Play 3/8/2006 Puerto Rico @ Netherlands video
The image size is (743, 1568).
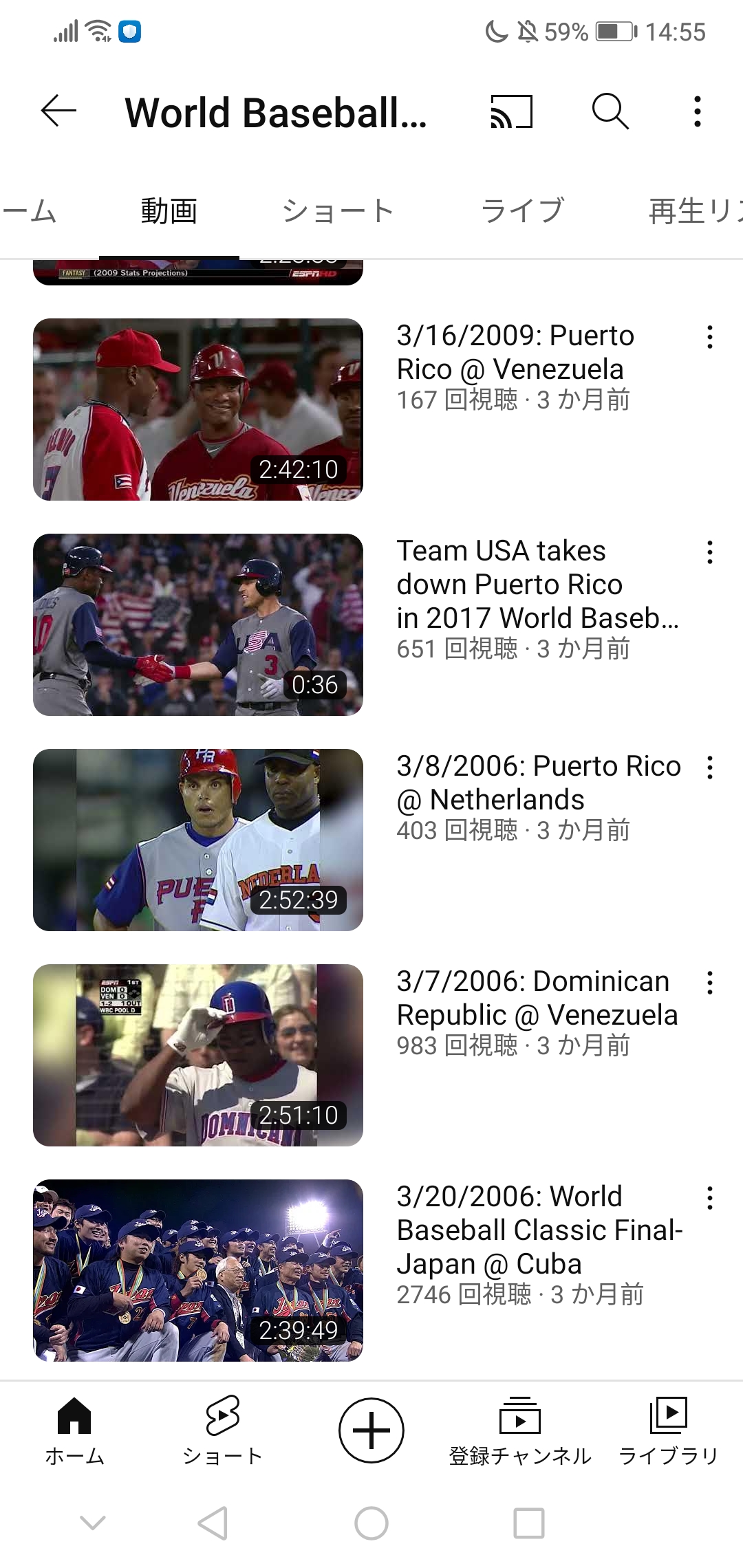pos(198,840)
